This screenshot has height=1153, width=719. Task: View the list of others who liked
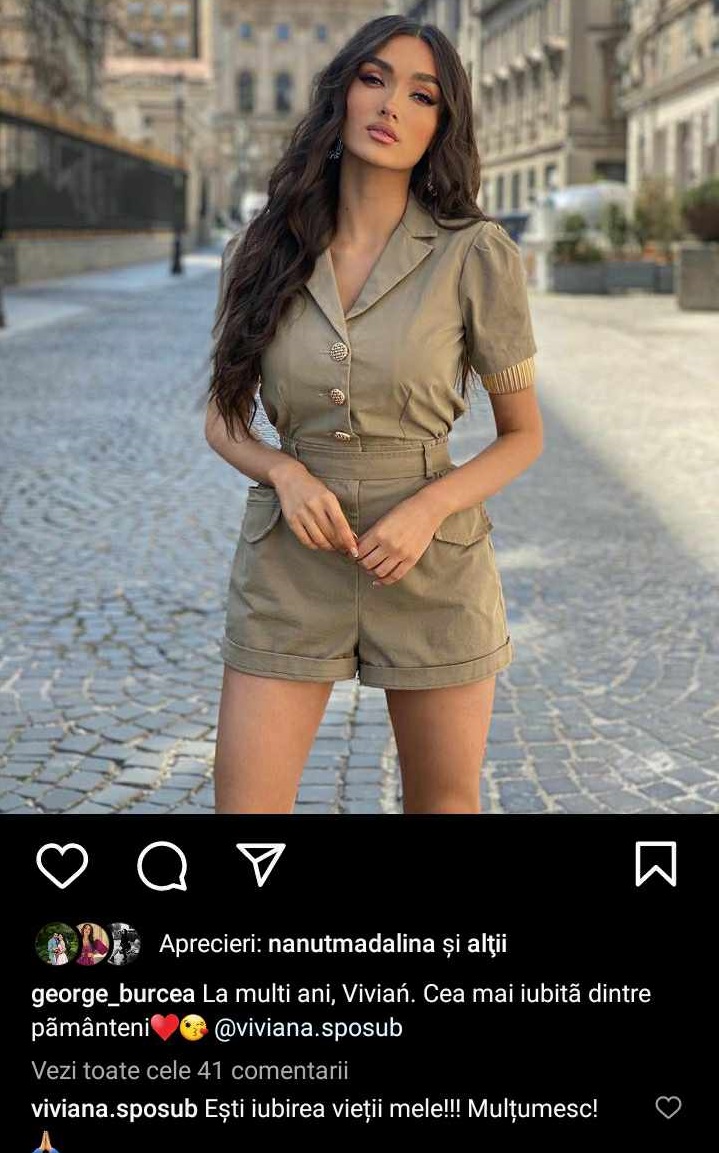pyautogui.click(x=487, y=943)
